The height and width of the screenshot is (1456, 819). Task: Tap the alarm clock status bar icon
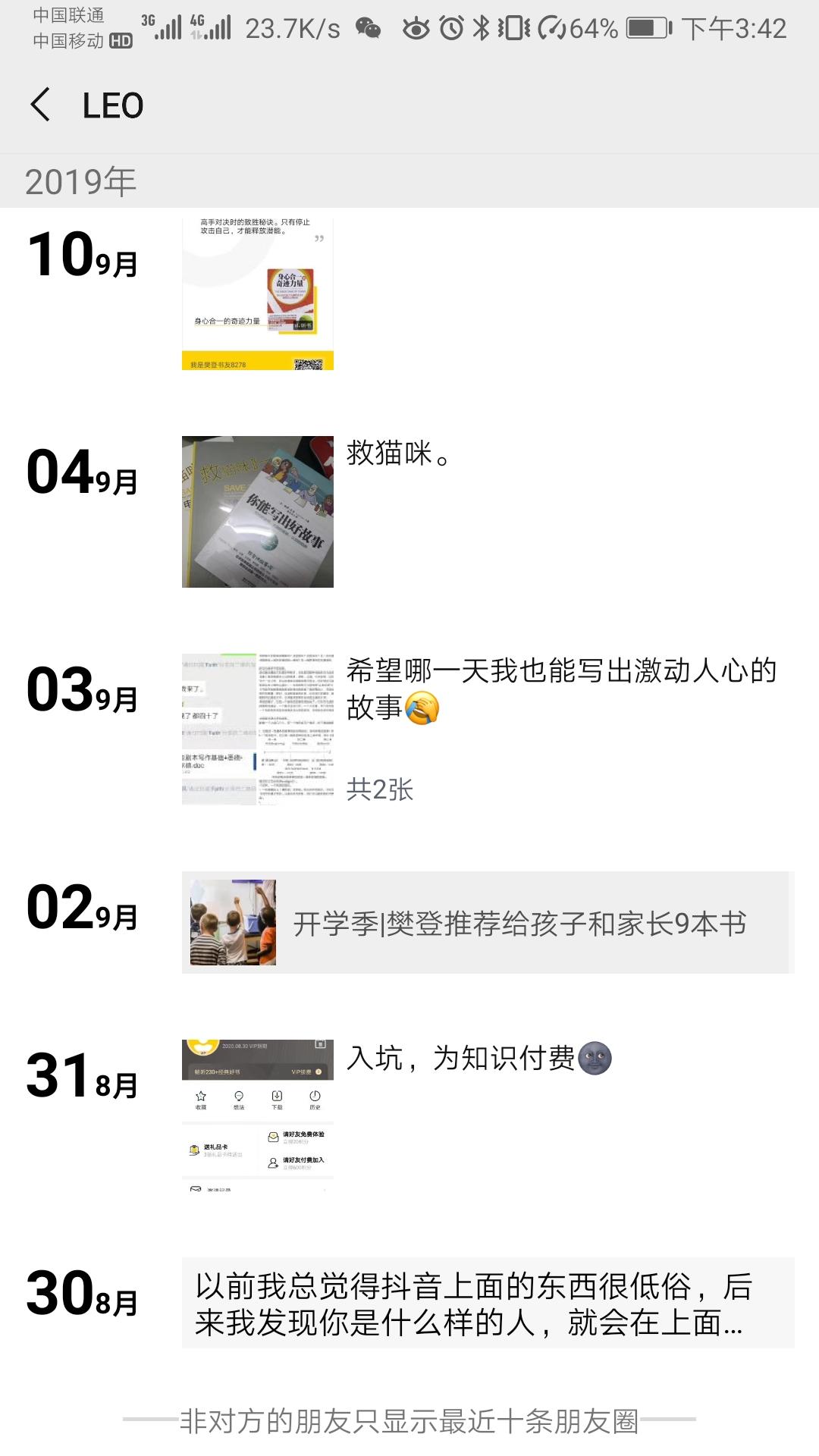(450, 29)
